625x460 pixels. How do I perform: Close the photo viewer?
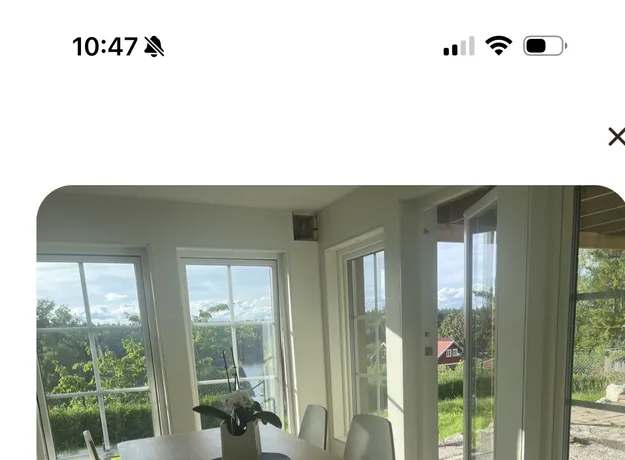(615, 137)
